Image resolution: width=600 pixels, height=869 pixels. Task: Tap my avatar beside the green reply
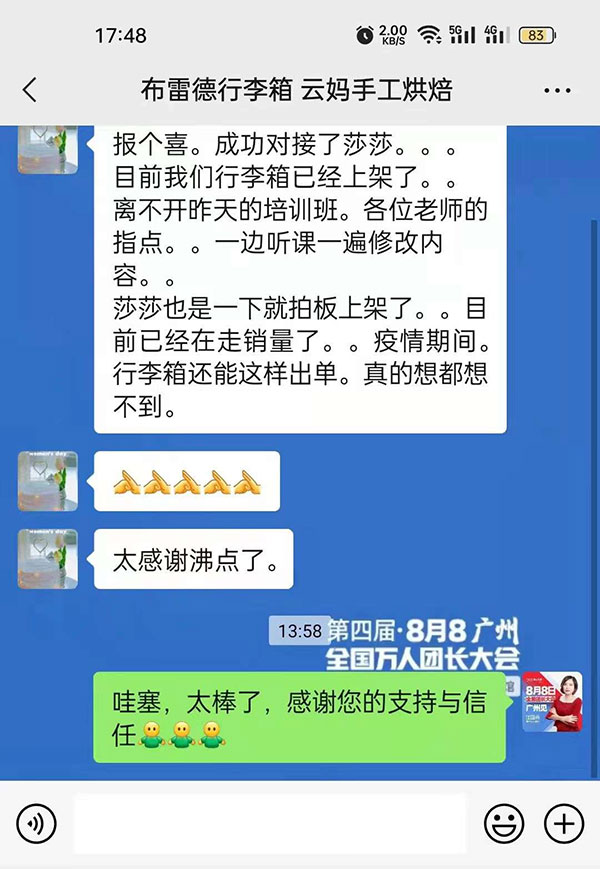click(552, 702)
